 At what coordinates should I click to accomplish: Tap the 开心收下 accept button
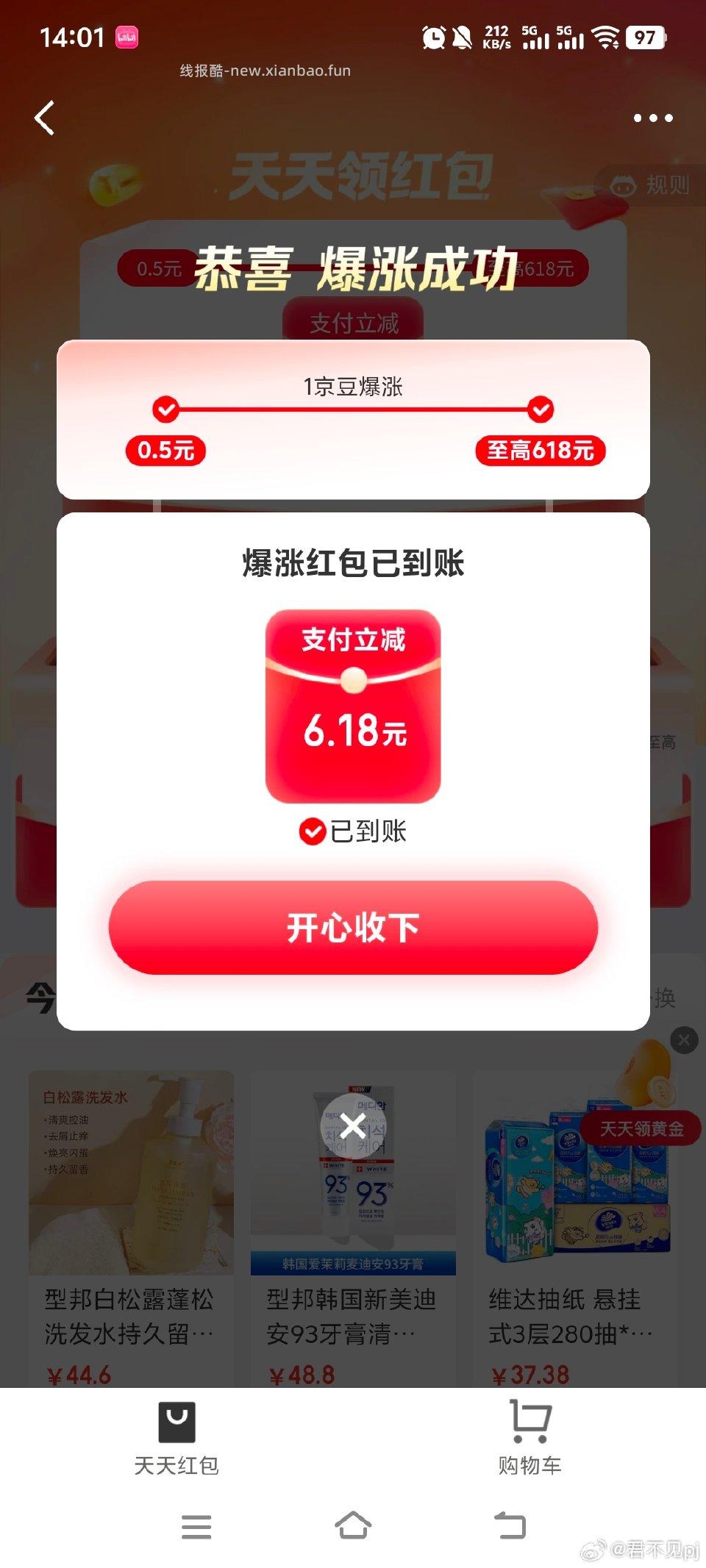point(353,928)
